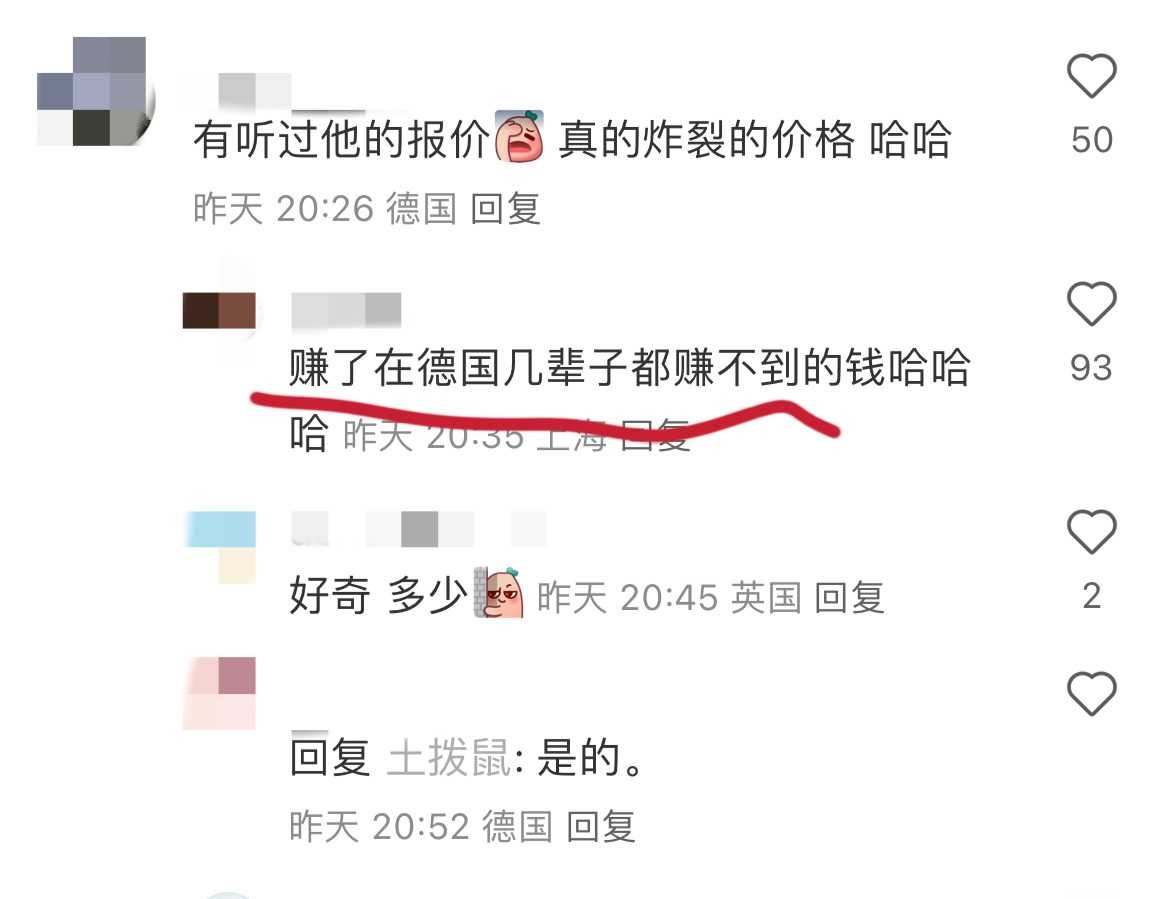Open avatar of the 炸裂的价格 commenter

(x=93, y=91)
